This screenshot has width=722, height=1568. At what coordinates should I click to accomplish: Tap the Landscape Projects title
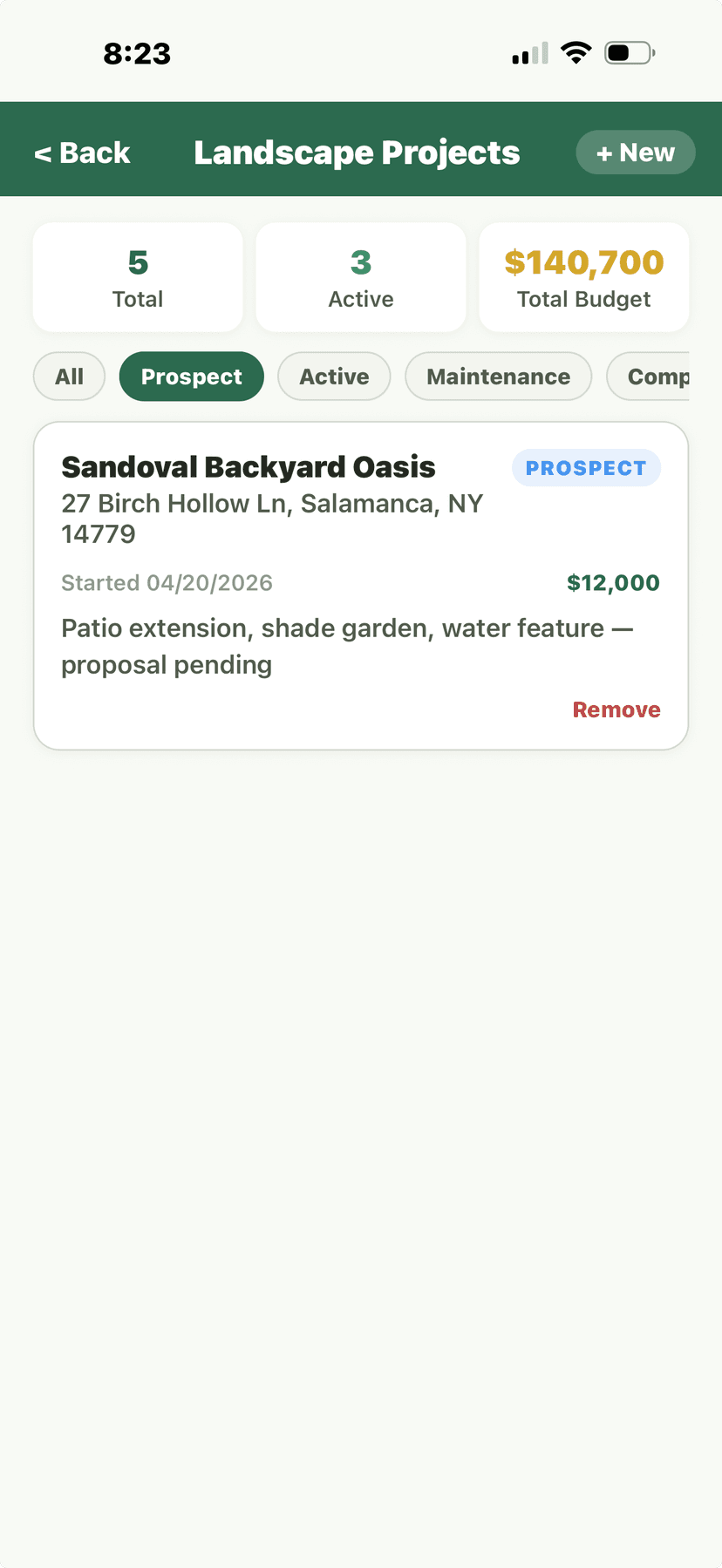(357, 152)
